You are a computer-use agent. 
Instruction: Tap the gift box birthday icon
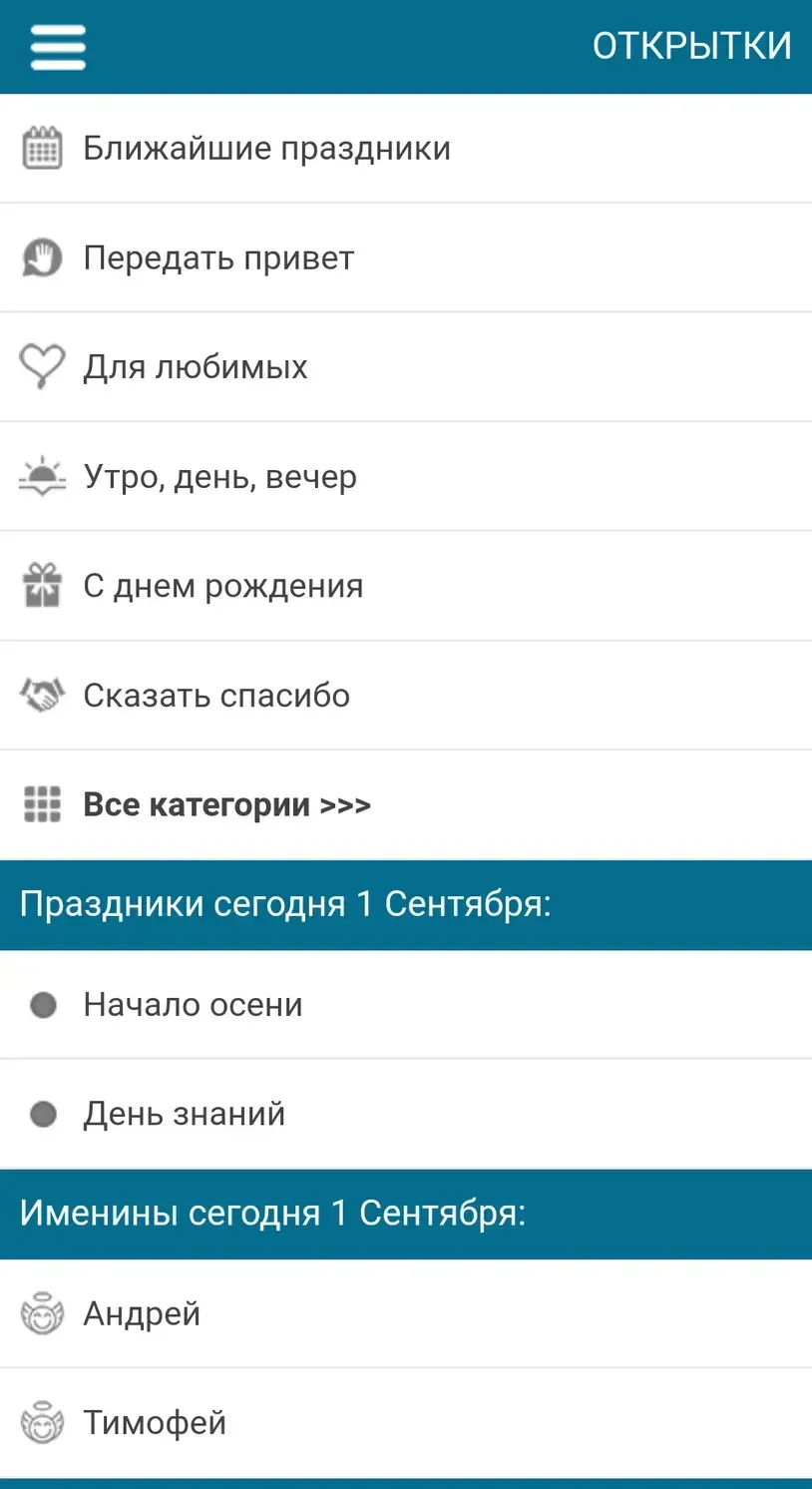[x=41, y=586]
